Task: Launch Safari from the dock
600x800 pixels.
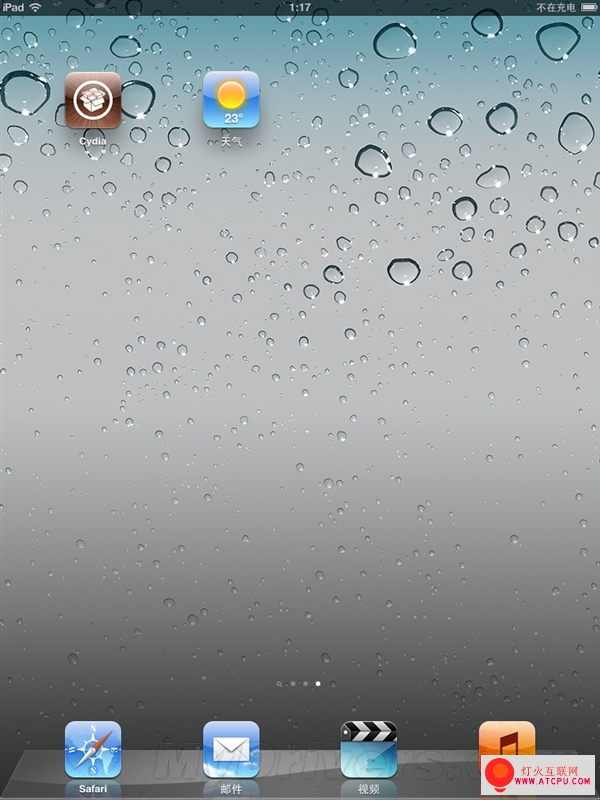Action: [93, 750]
